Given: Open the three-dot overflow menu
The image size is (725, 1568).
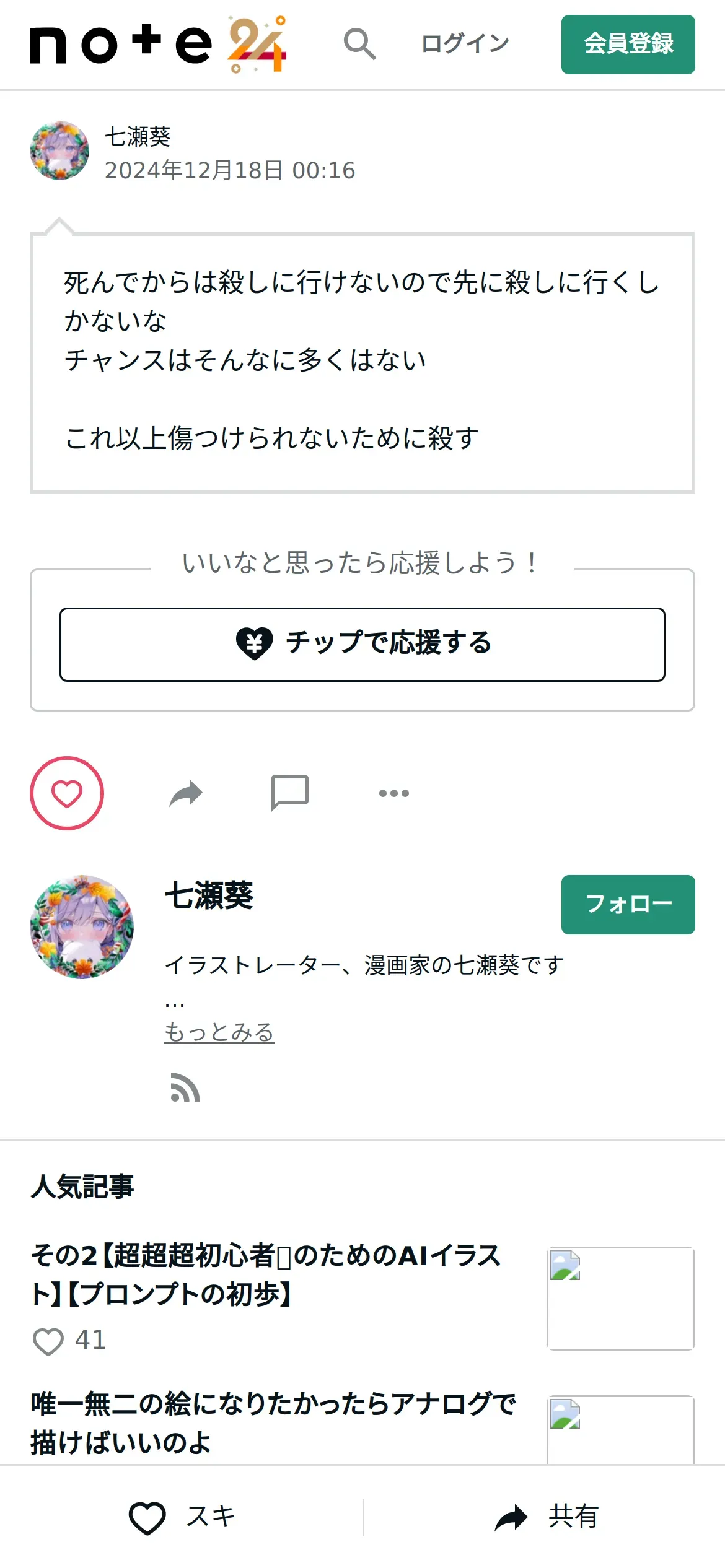Looking at the screenshot, I should click(x=394, y=793).
